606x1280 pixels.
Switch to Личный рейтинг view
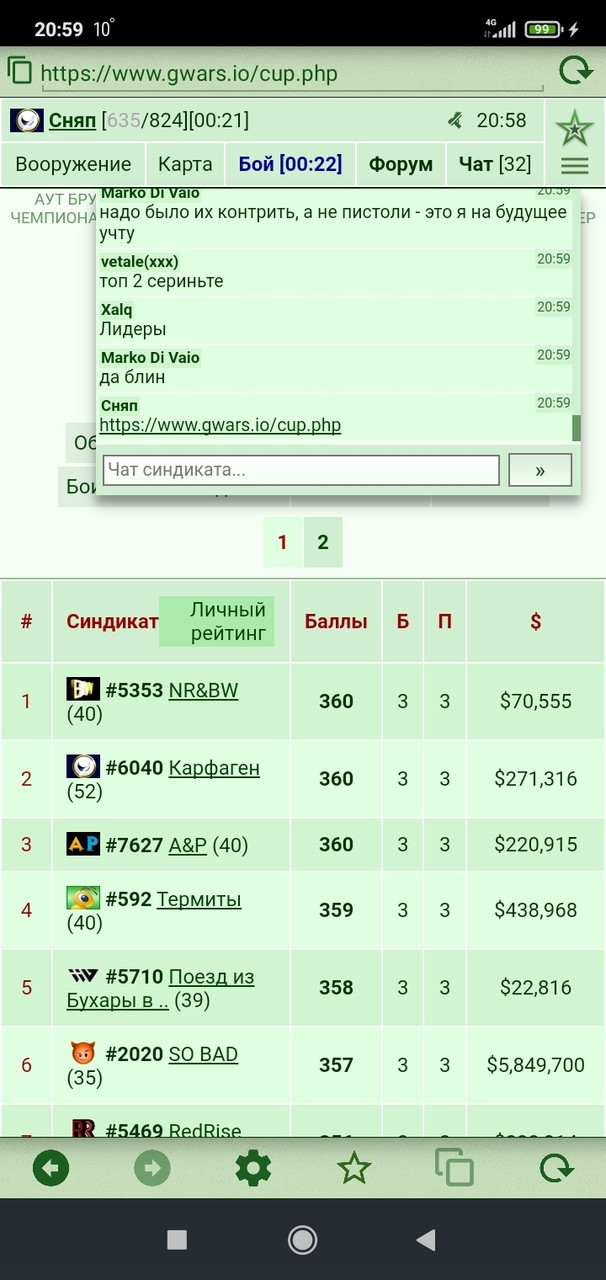click(228, 622)
